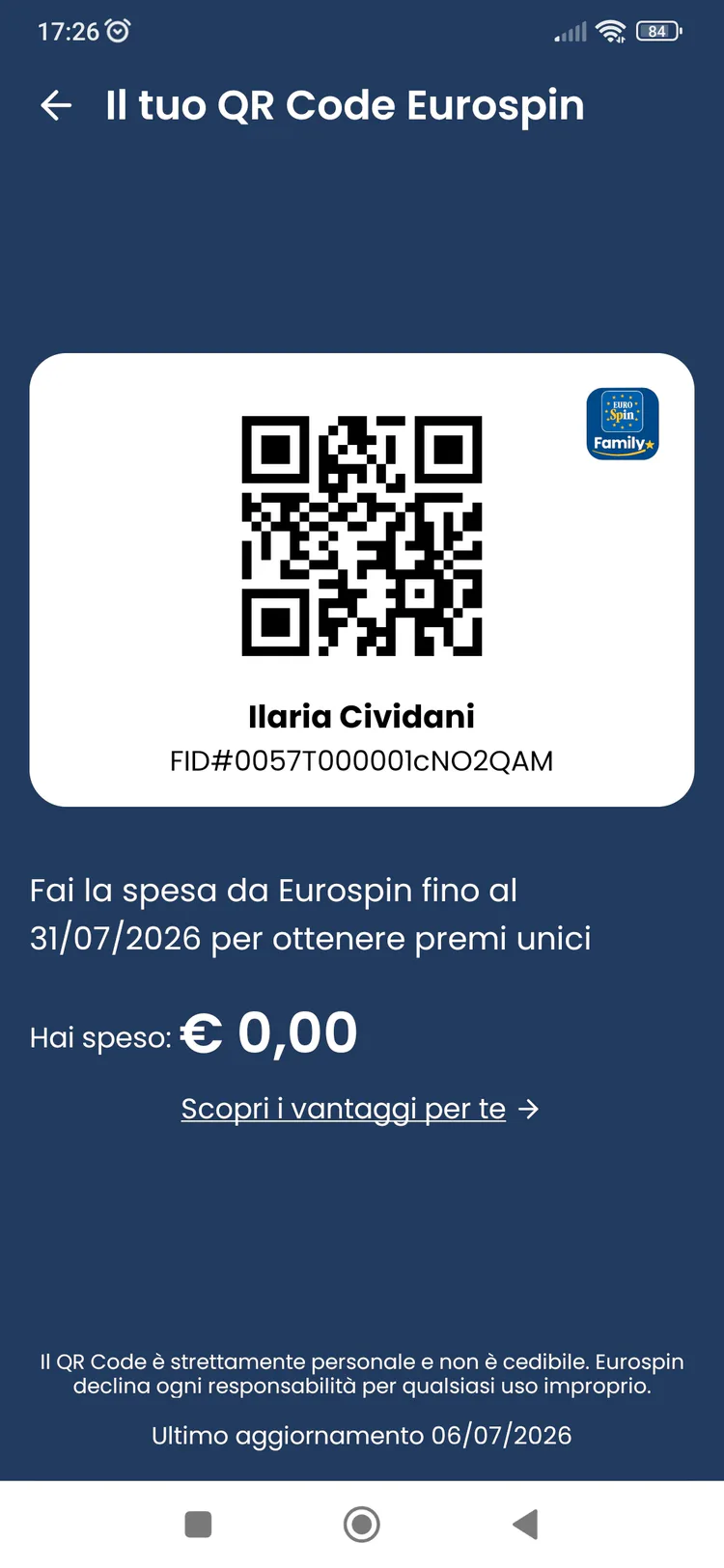
Task: Tap the system home button
Action: 362,1525
